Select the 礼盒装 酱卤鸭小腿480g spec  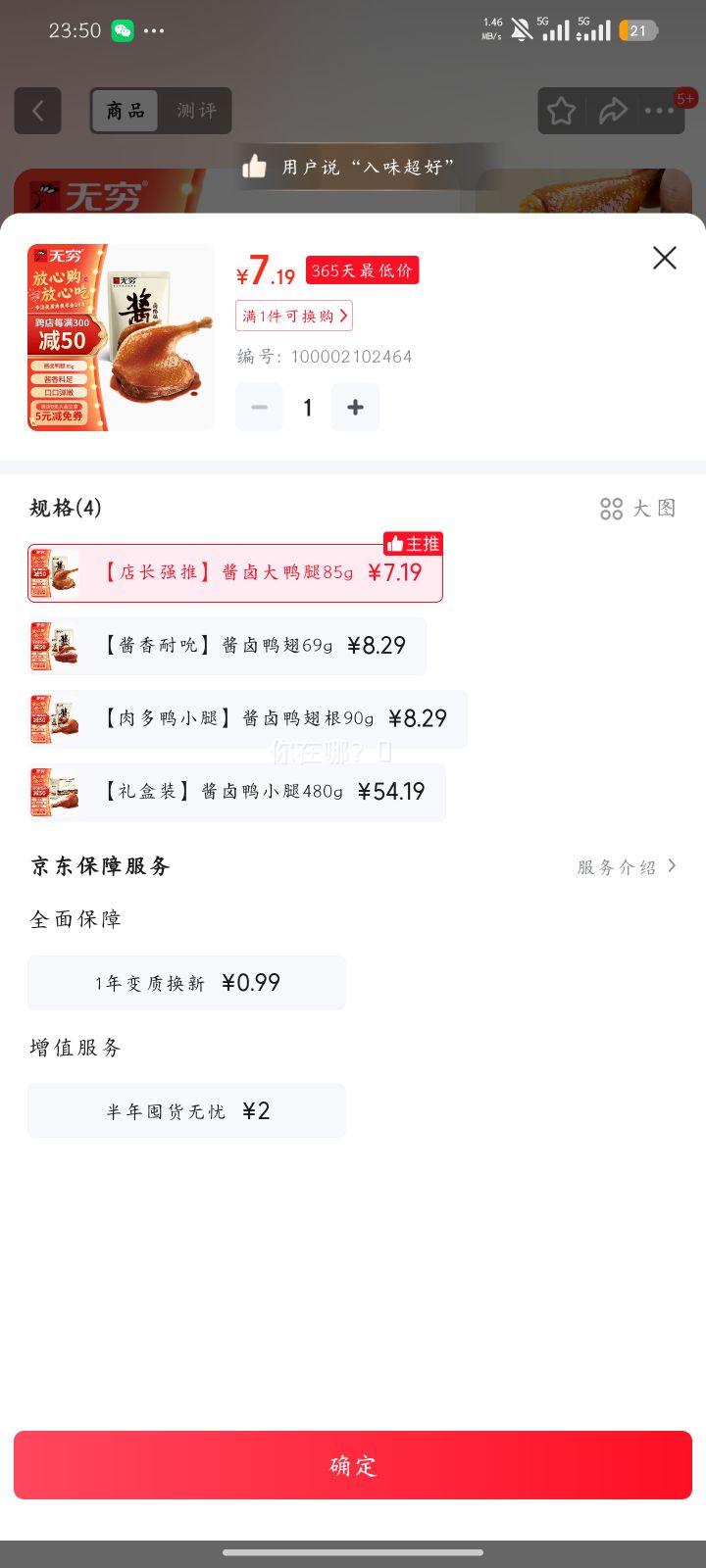[x=235, y=792]
